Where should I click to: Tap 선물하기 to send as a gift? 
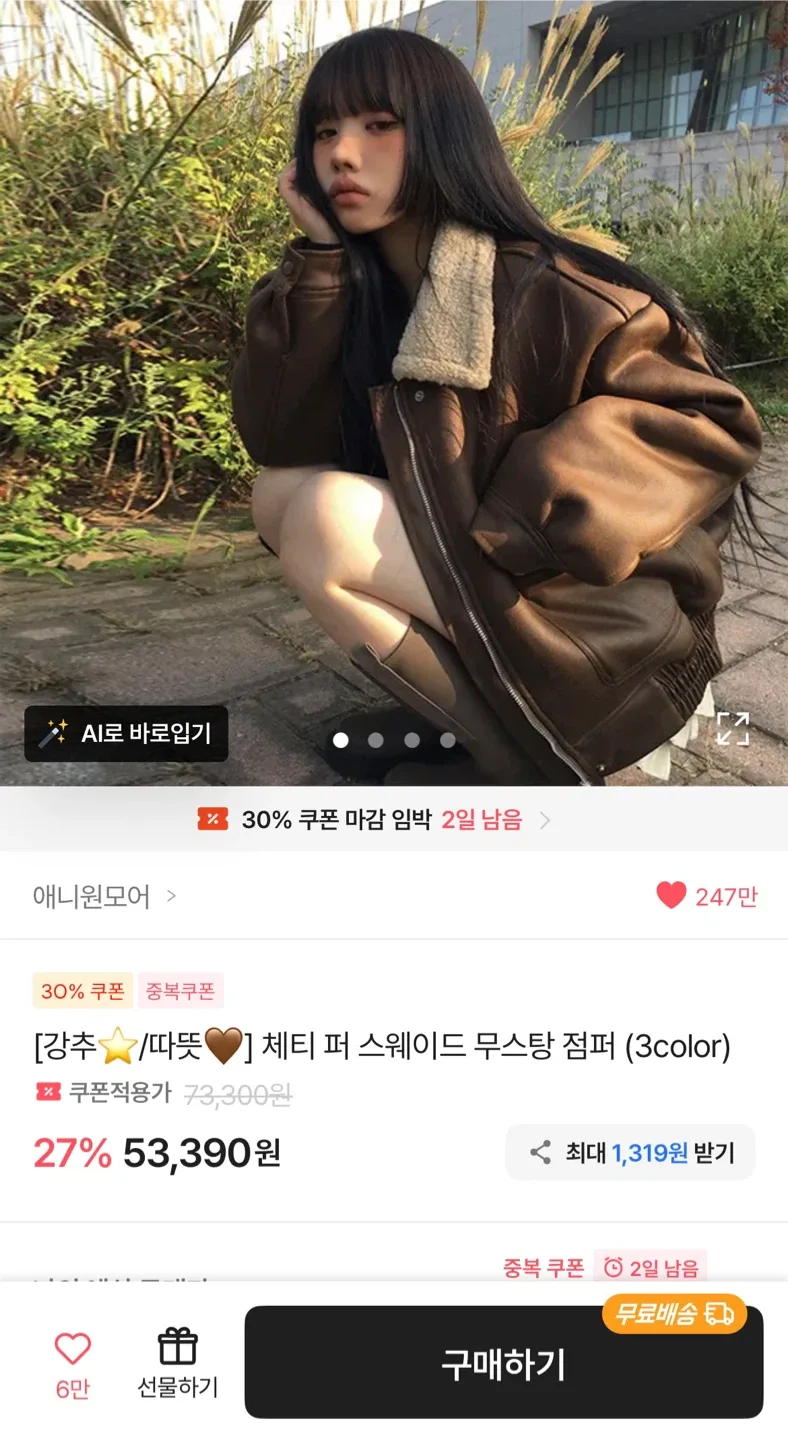(177, 1364)
